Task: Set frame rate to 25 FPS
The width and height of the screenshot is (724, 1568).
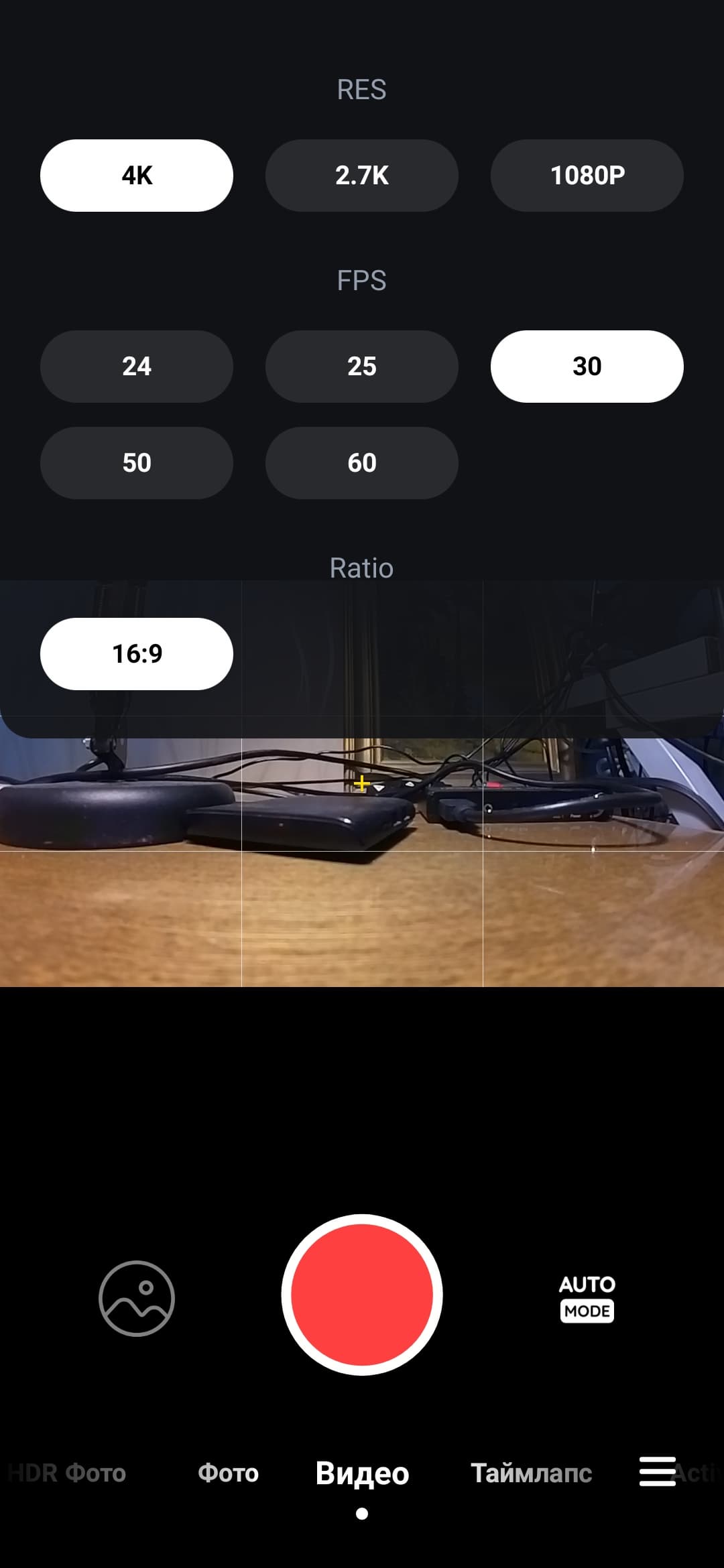Action: tap(362, 367)
